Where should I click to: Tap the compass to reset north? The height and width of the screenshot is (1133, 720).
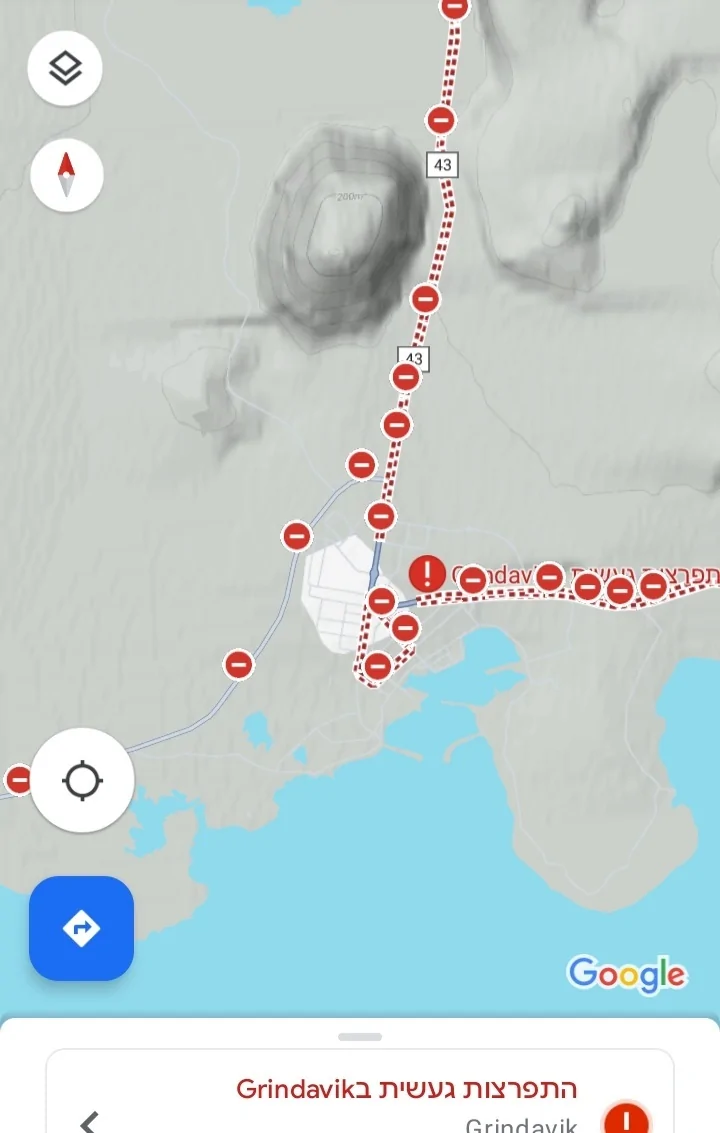pos(66,175)
